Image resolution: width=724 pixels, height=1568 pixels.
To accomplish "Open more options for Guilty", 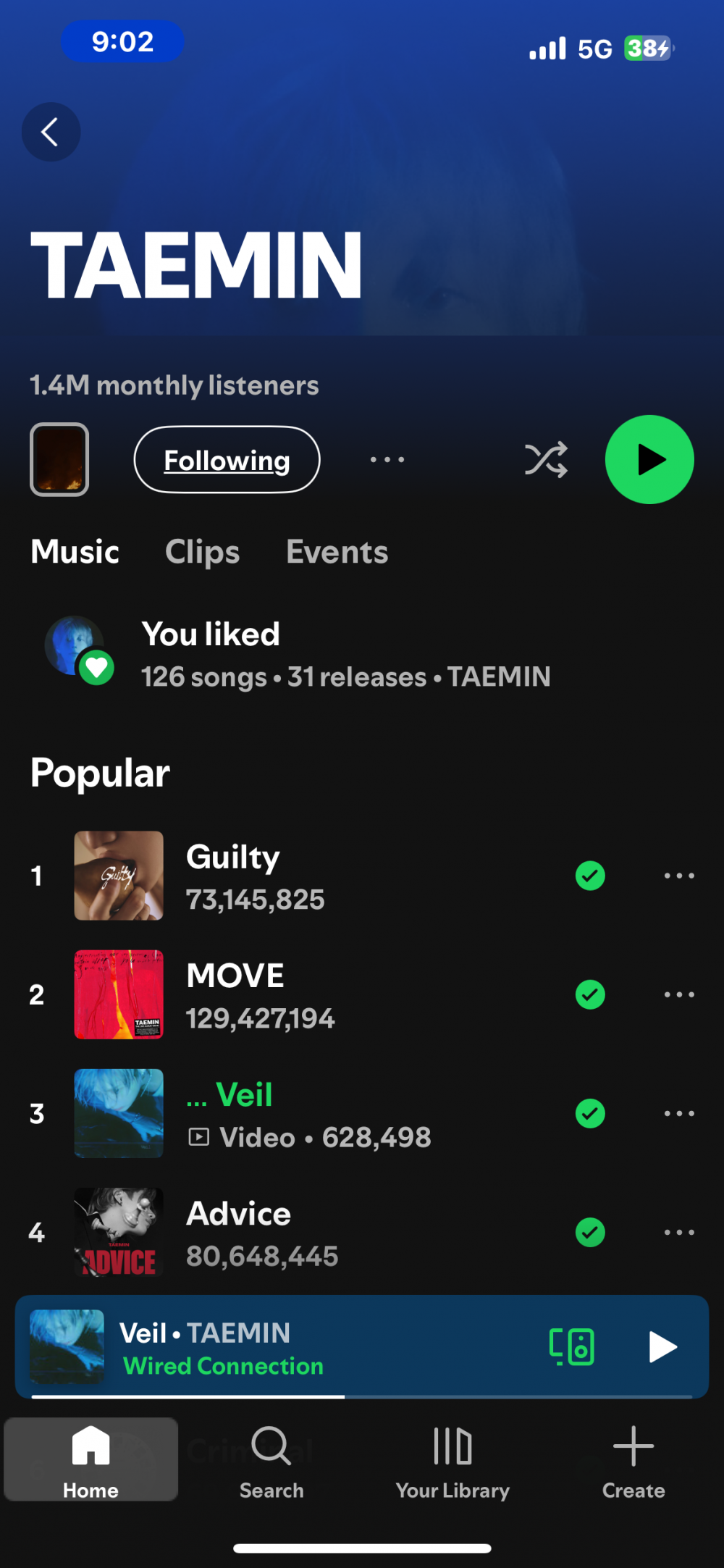I will pos(679,876).
